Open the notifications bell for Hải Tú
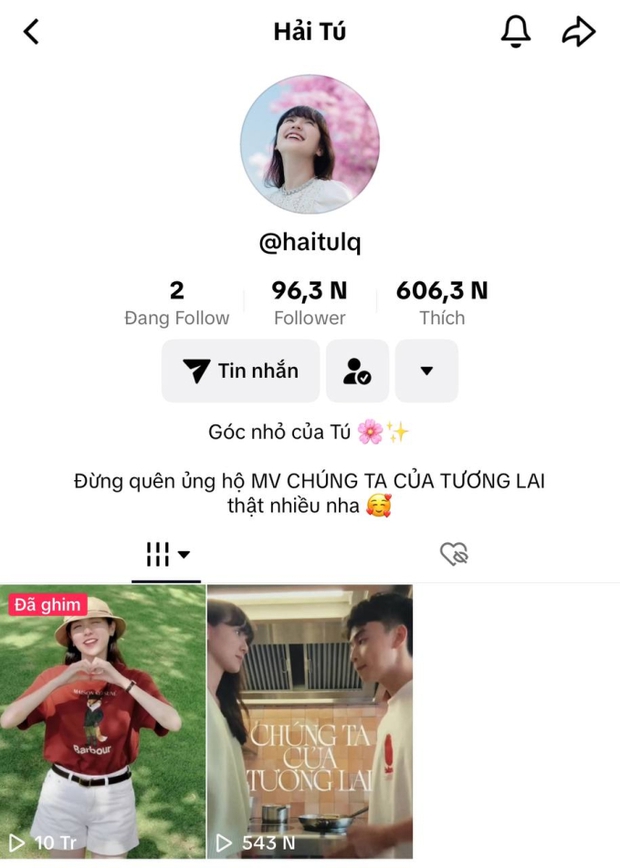This screenshot has height=868, width=620. tap(515, 32)
